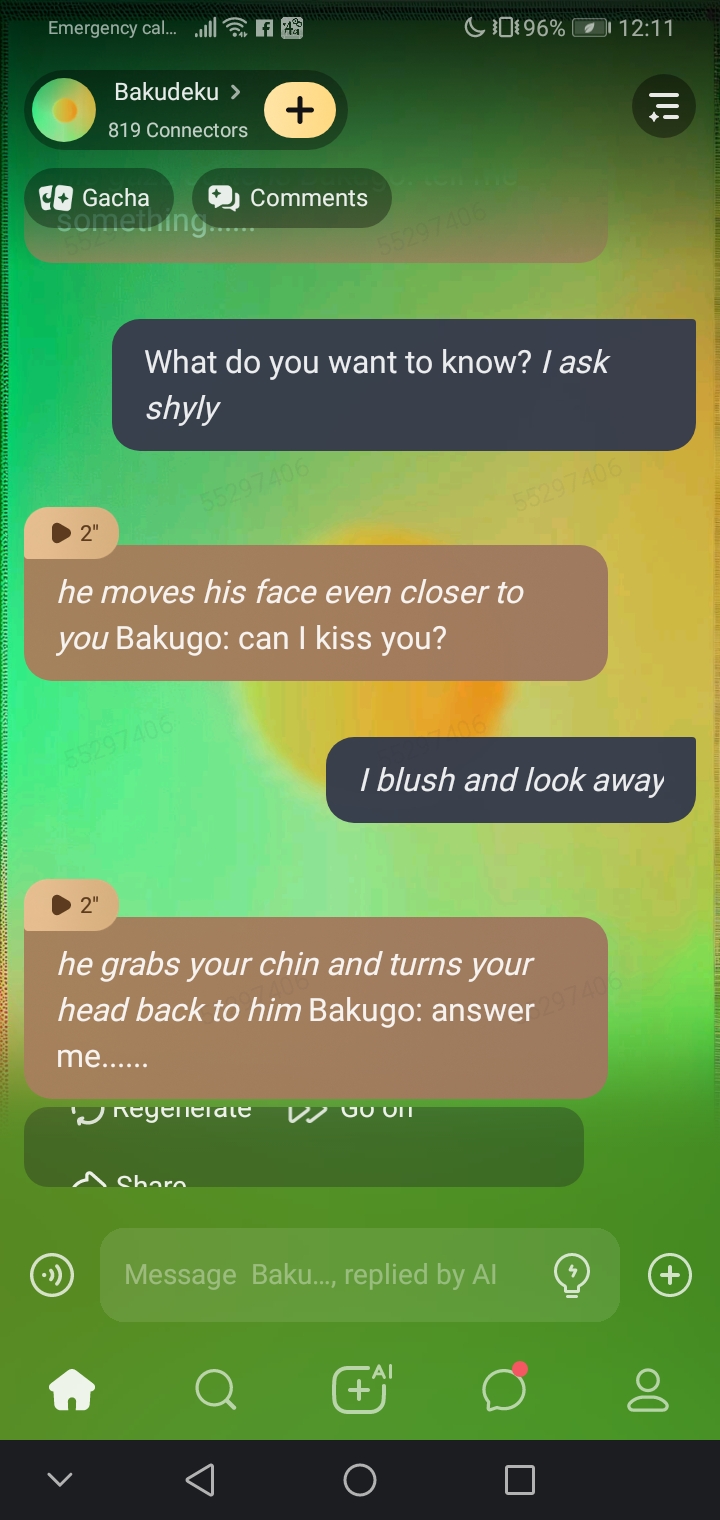This screenshot has height=1520, width=720.
Task: Go to the Home tab
Action: (72, 1390)
